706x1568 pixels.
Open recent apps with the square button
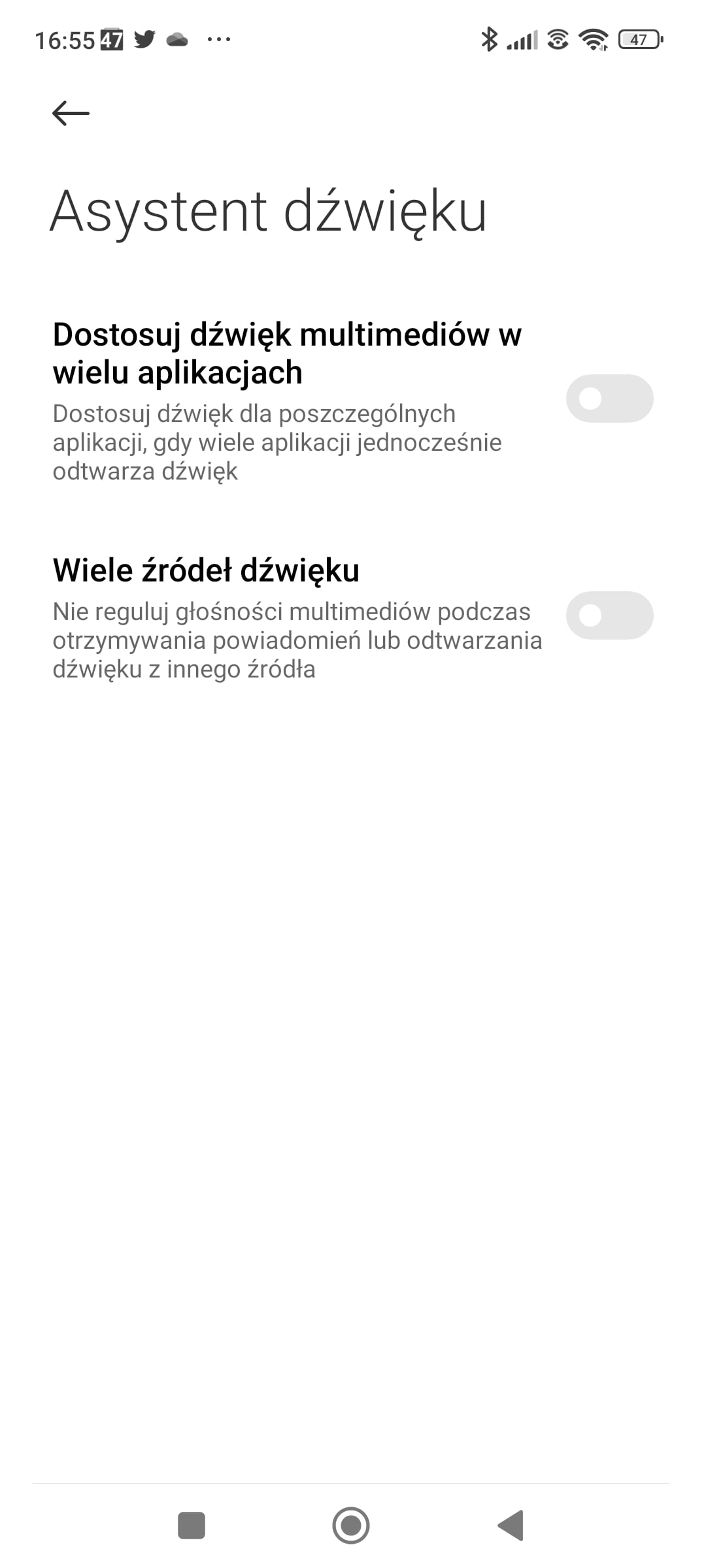192,1526
